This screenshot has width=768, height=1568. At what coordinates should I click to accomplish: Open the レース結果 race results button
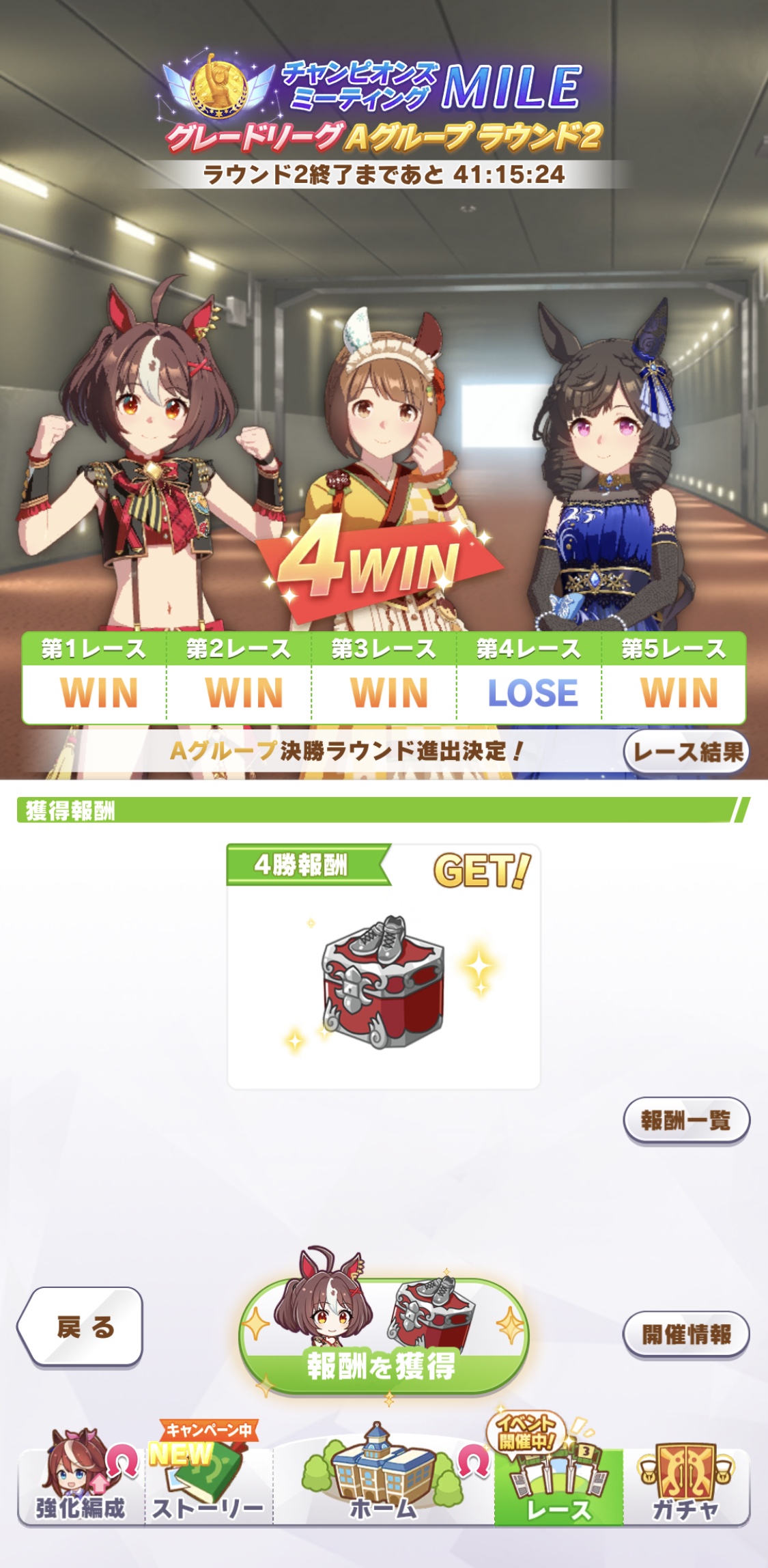[686, 752]
